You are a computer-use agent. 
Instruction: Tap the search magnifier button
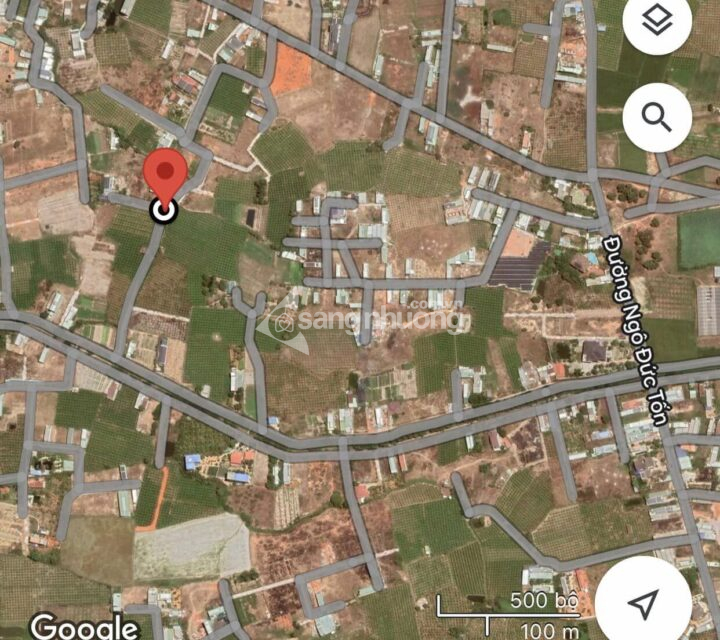657,118
